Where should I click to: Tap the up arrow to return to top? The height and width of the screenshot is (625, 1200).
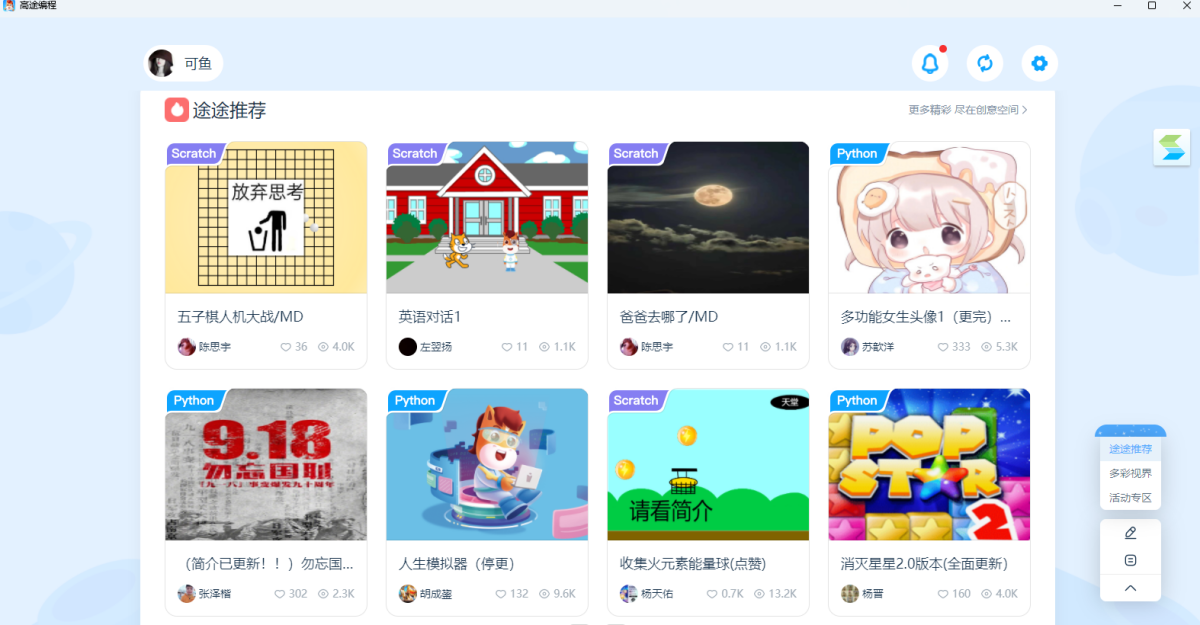[1131, 588]
